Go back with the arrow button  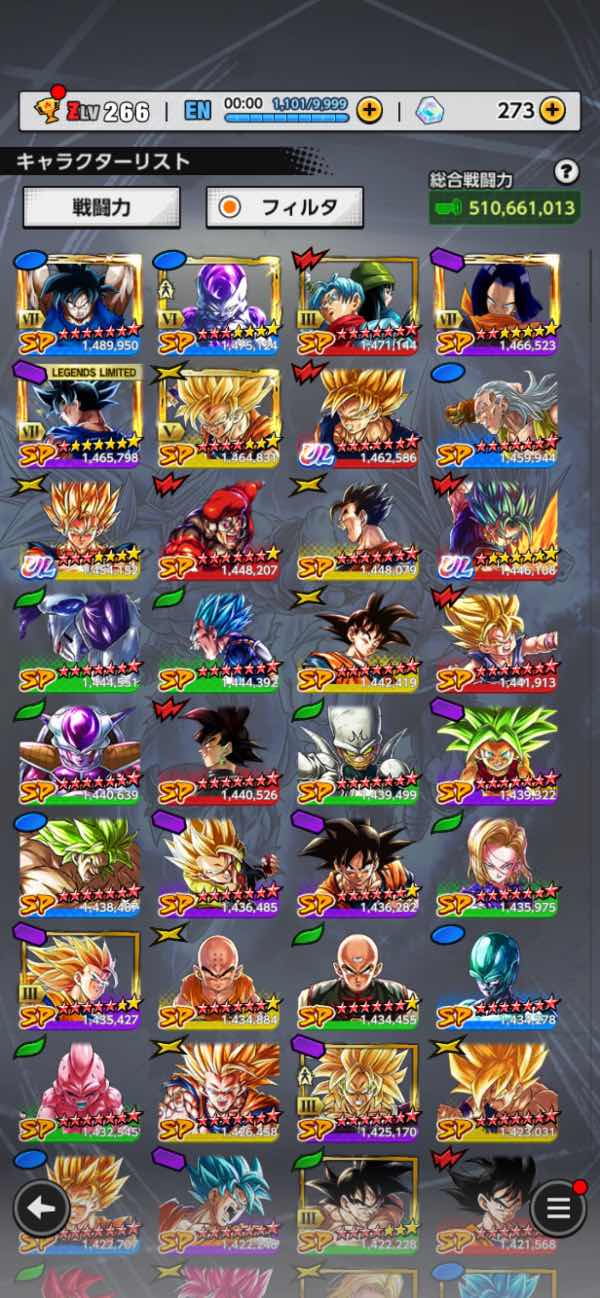pyautogui.click(x=41, y=1208)
